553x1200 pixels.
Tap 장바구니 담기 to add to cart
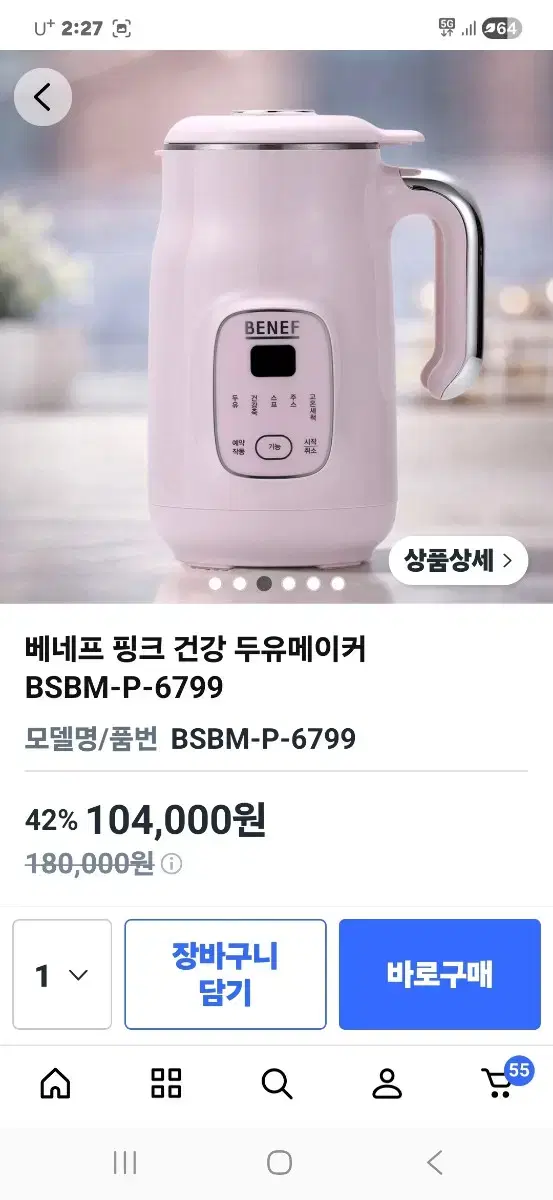(225, 975)
